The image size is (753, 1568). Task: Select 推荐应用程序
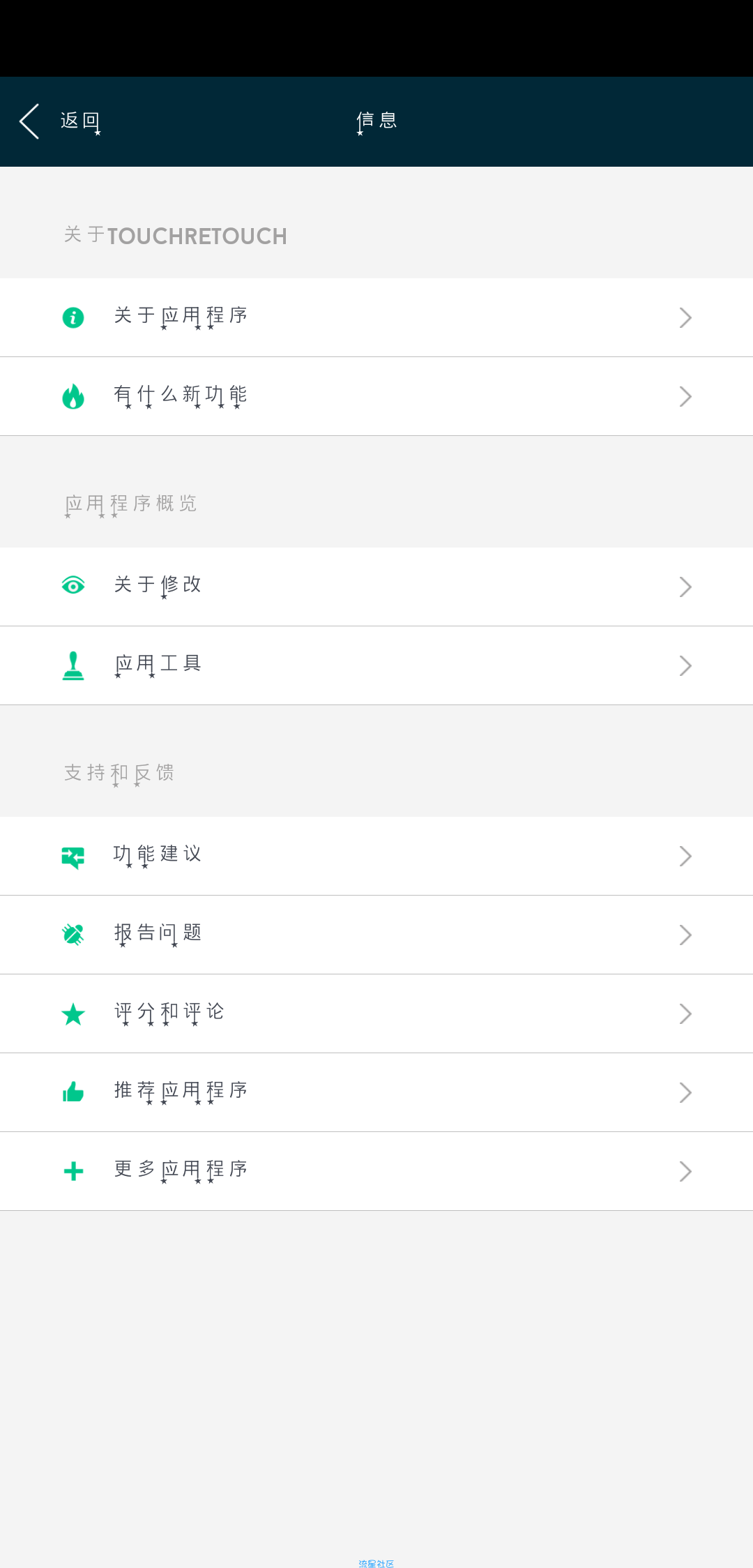pyautogui.click(x=376, y=1092)
